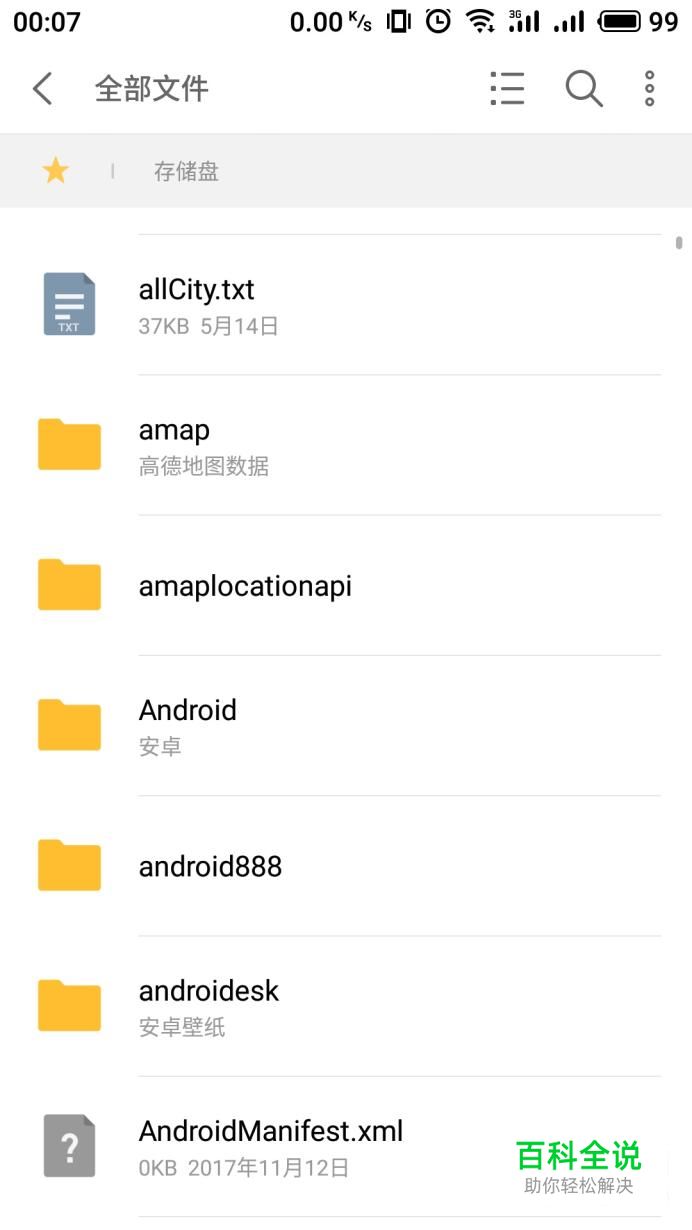Open file search
Screen dimensions: 692x1230
pos(583,89)
